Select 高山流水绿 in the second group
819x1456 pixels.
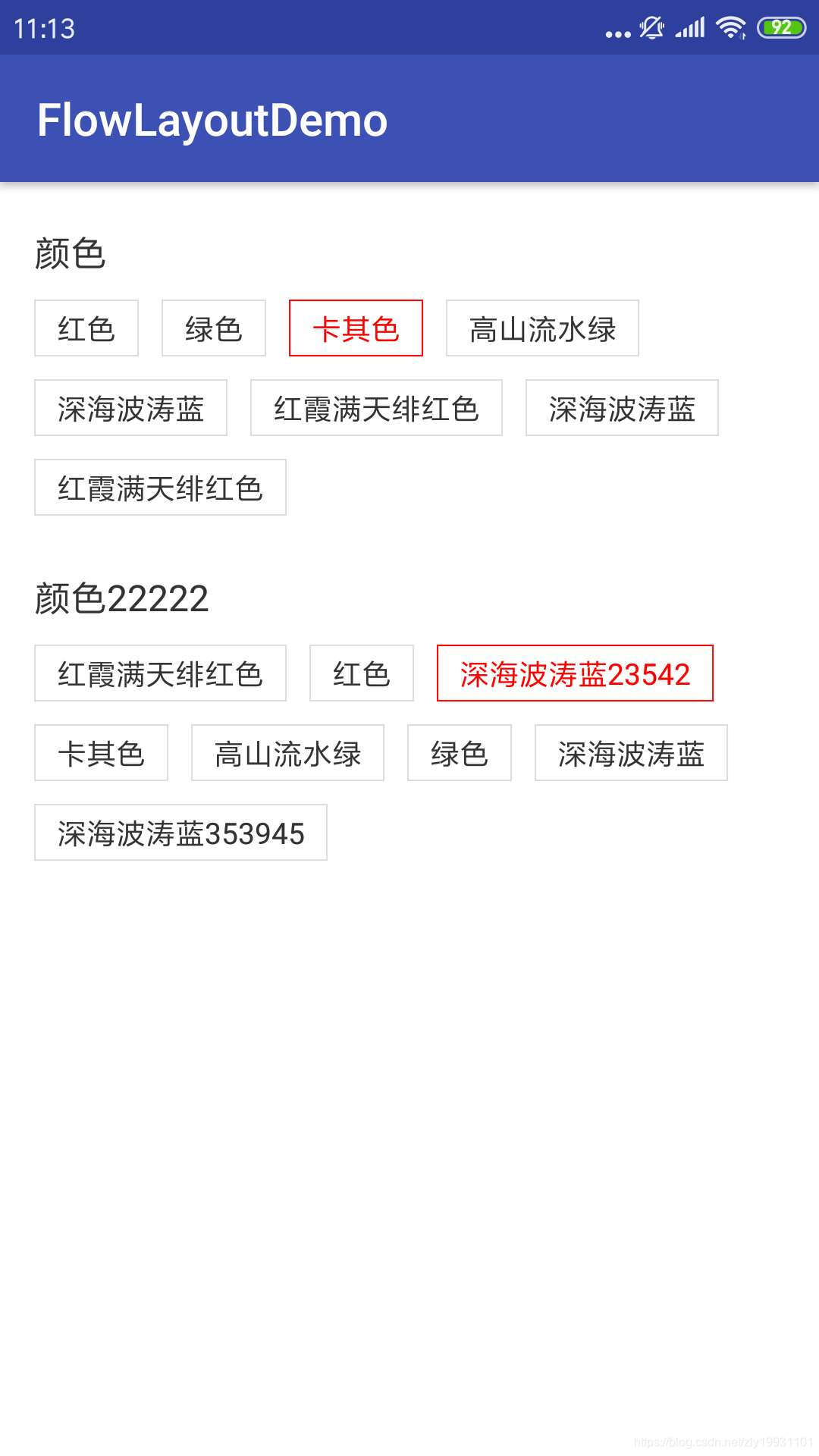(x=287, y=753)
